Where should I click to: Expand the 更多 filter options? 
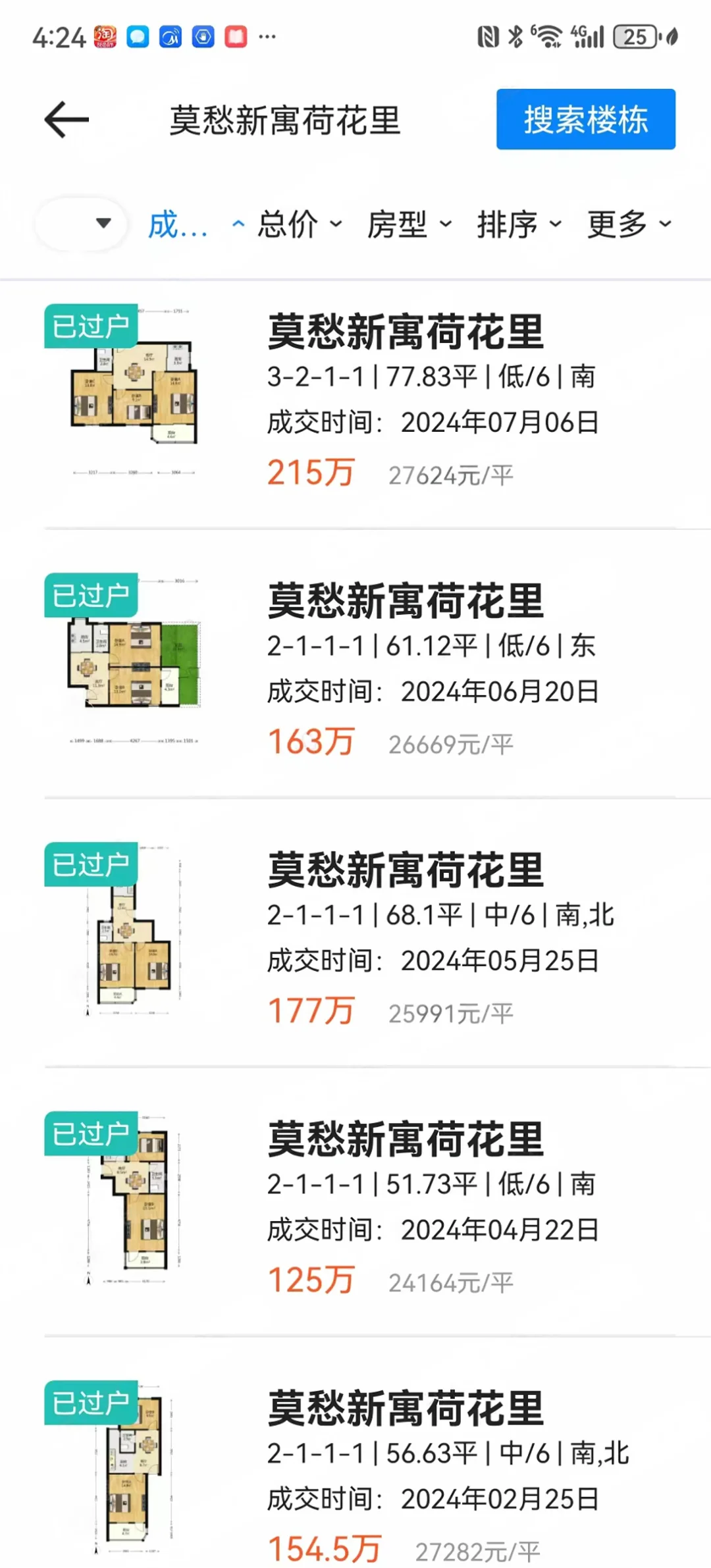coord(629,224)
